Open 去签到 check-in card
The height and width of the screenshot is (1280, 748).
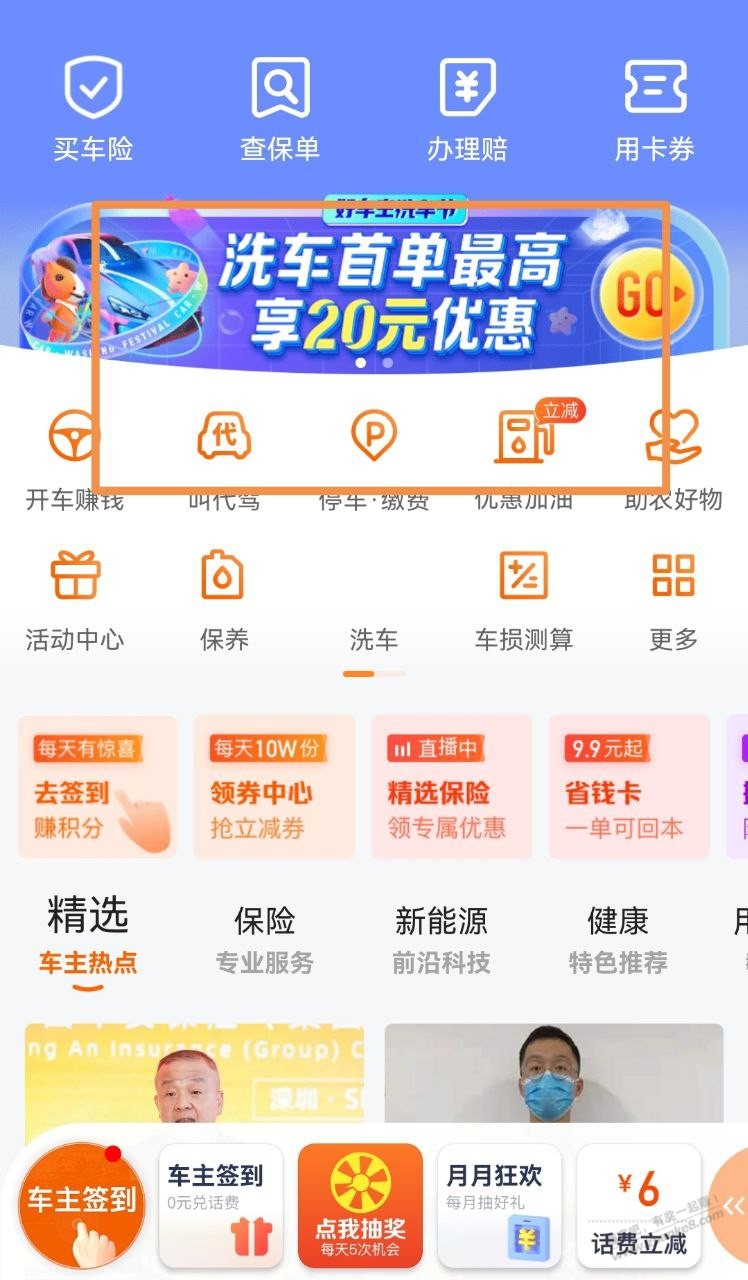tap(97, 786)
